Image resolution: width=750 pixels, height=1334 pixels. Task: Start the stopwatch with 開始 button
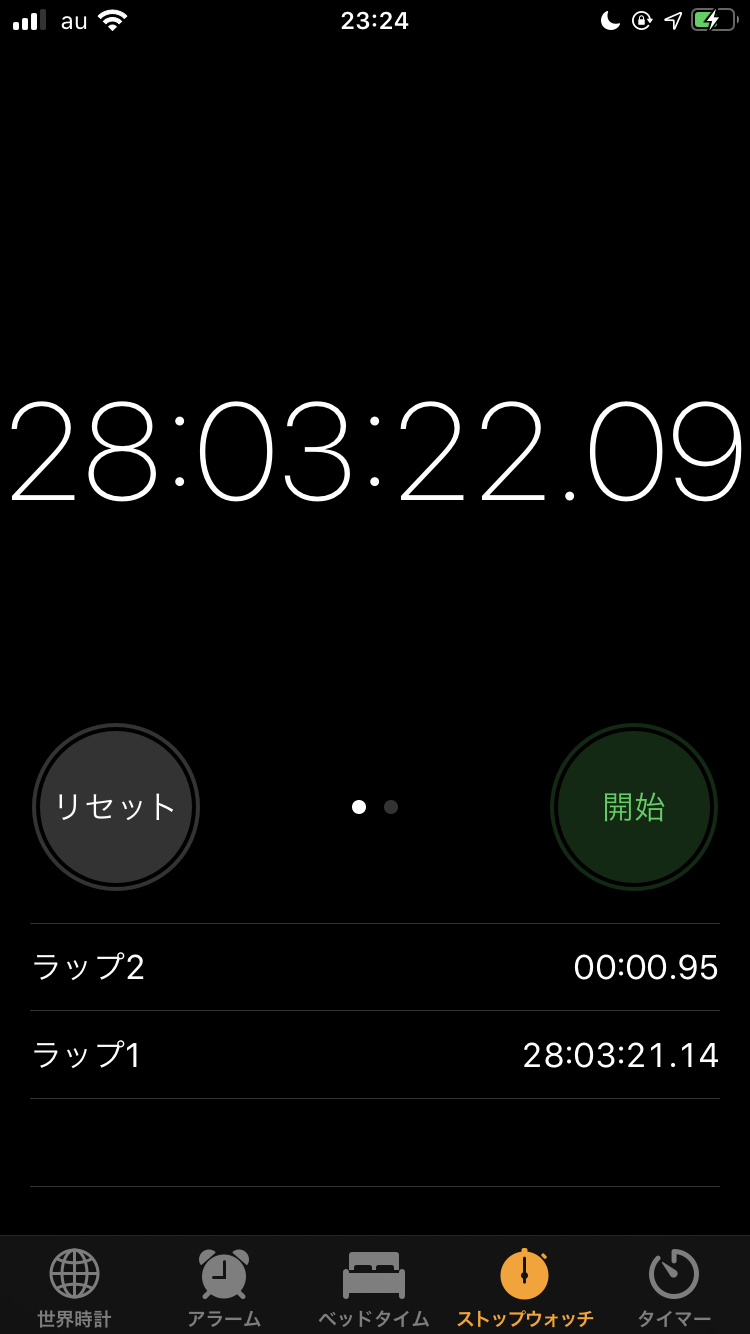[634, 807]
